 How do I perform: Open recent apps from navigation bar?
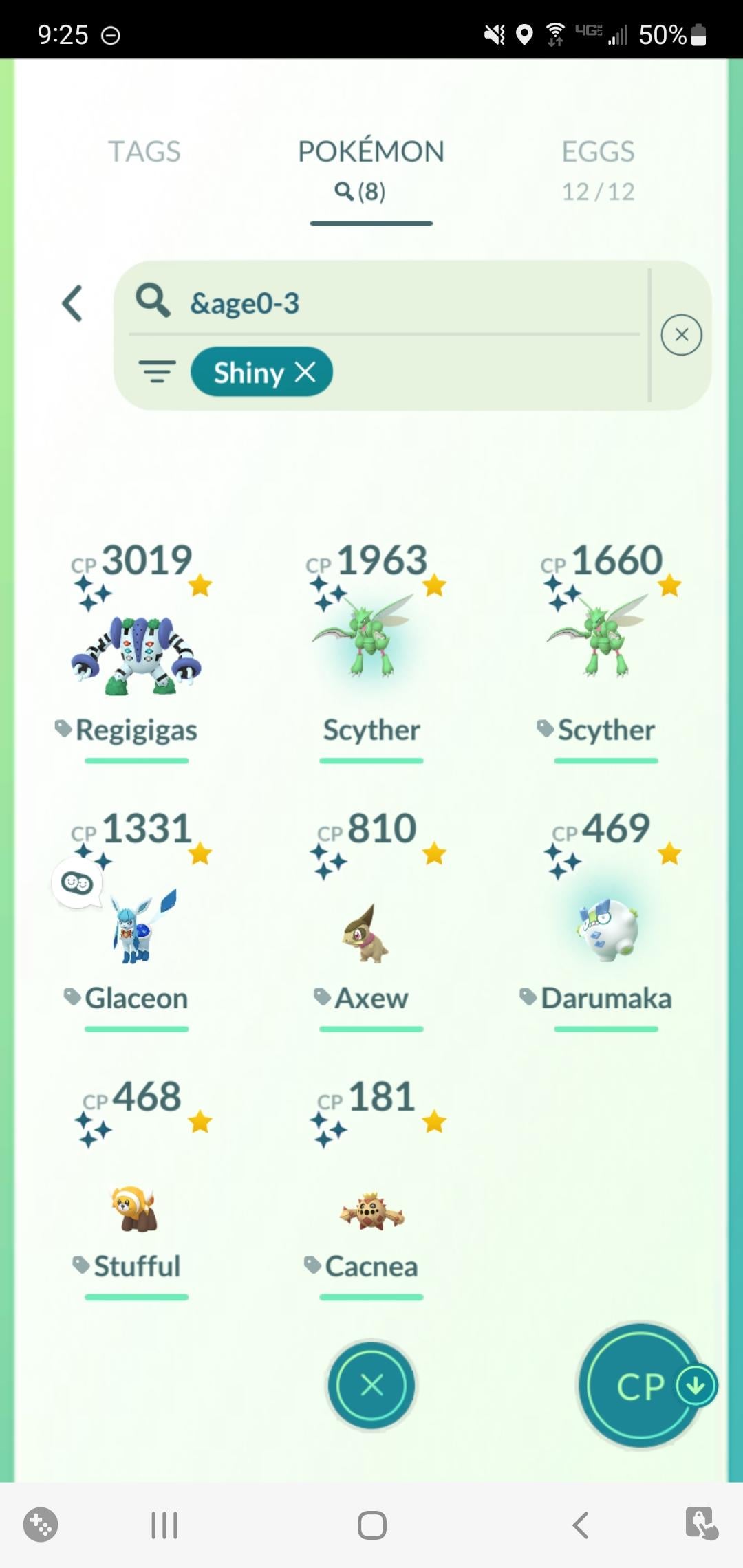click(x=164, y=1525)
